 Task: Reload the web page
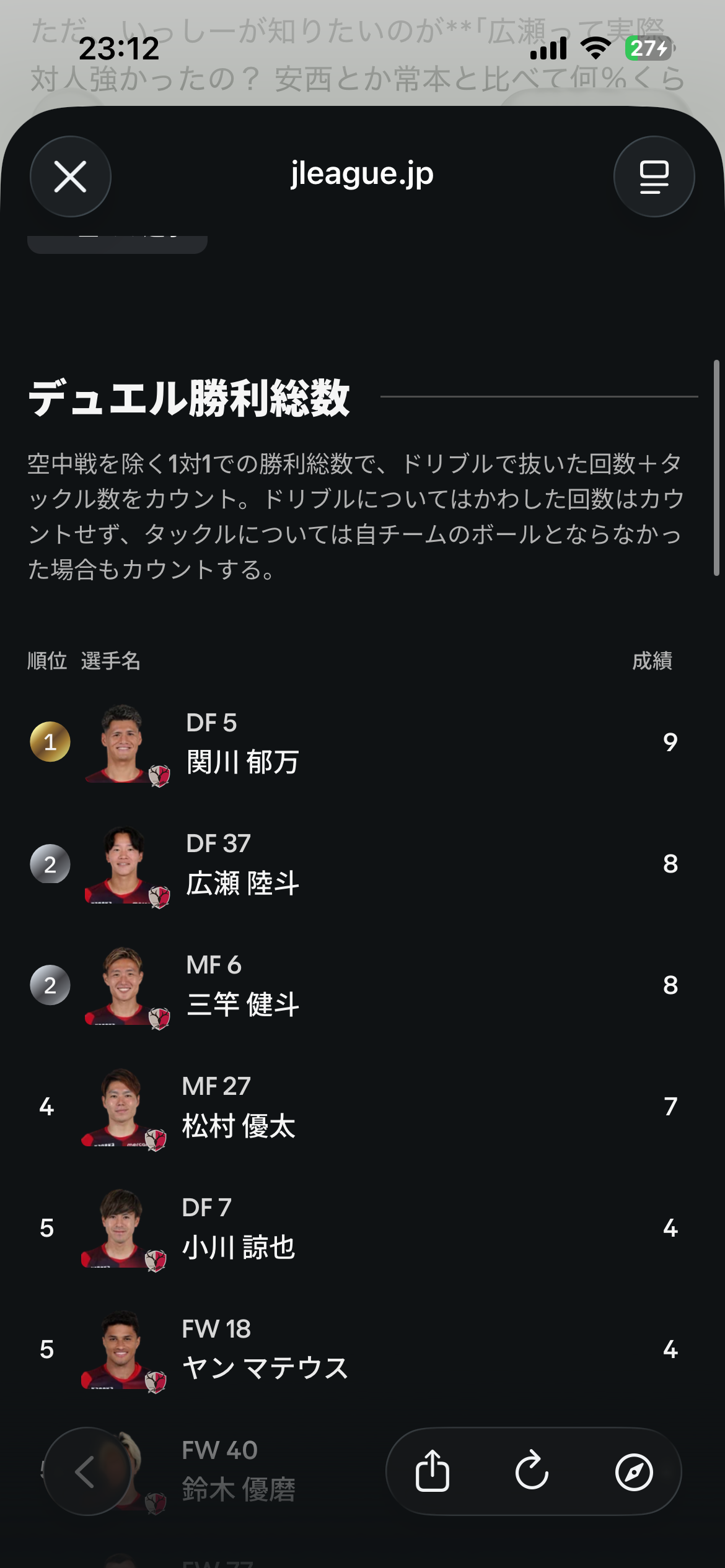[x=532, y=1471]
